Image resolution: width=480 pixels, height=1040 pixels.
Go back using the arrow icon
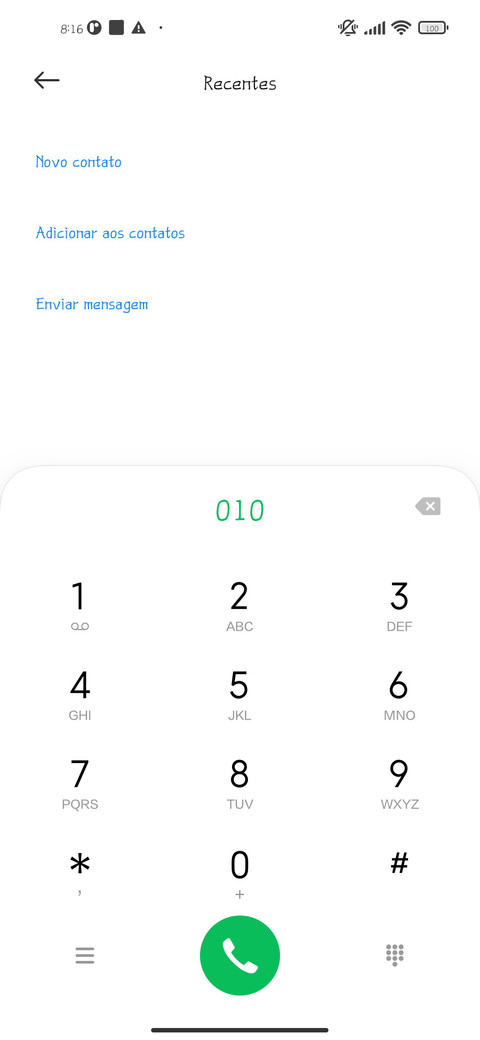point(46,81)
